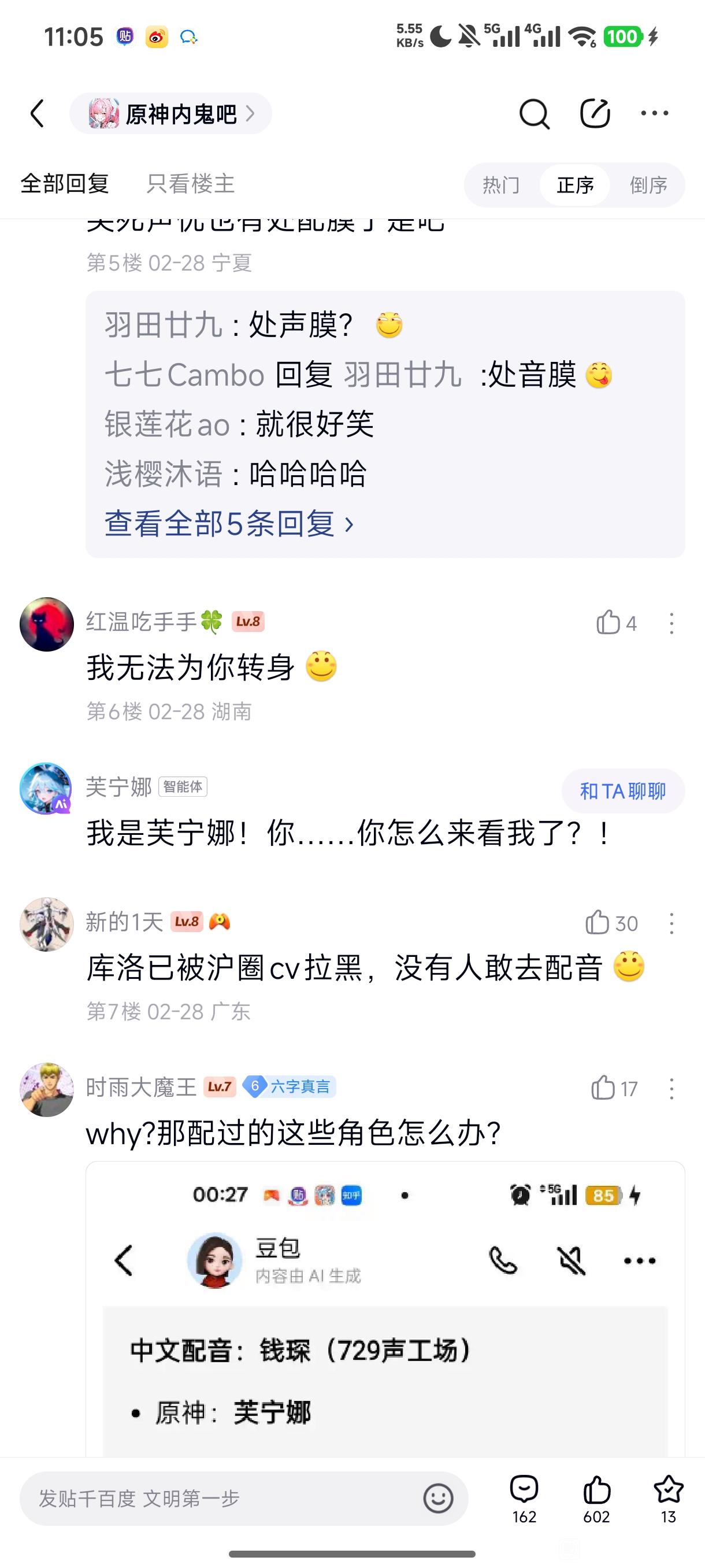Select the 正序 sort option
705x1568 pixels.
pyautogui.click(x=575, y=185)
